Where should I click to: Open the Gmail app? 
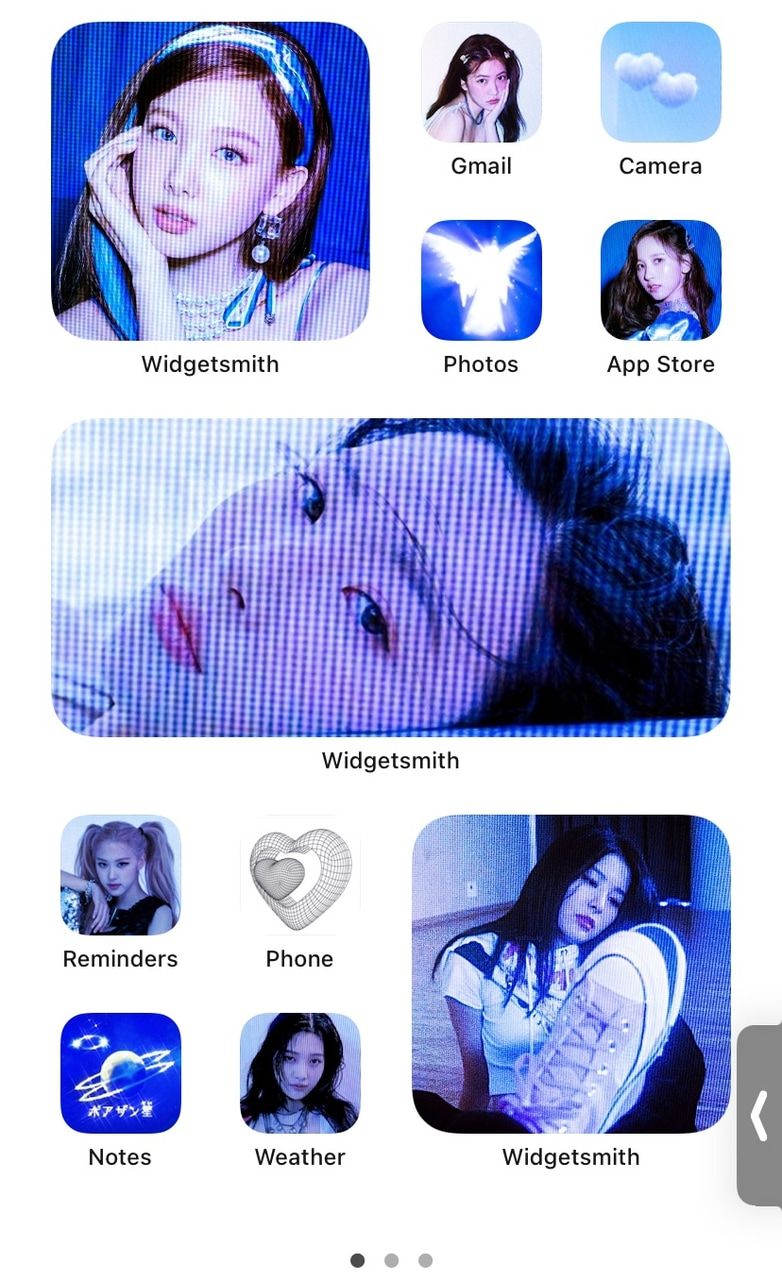pos(481,82)
